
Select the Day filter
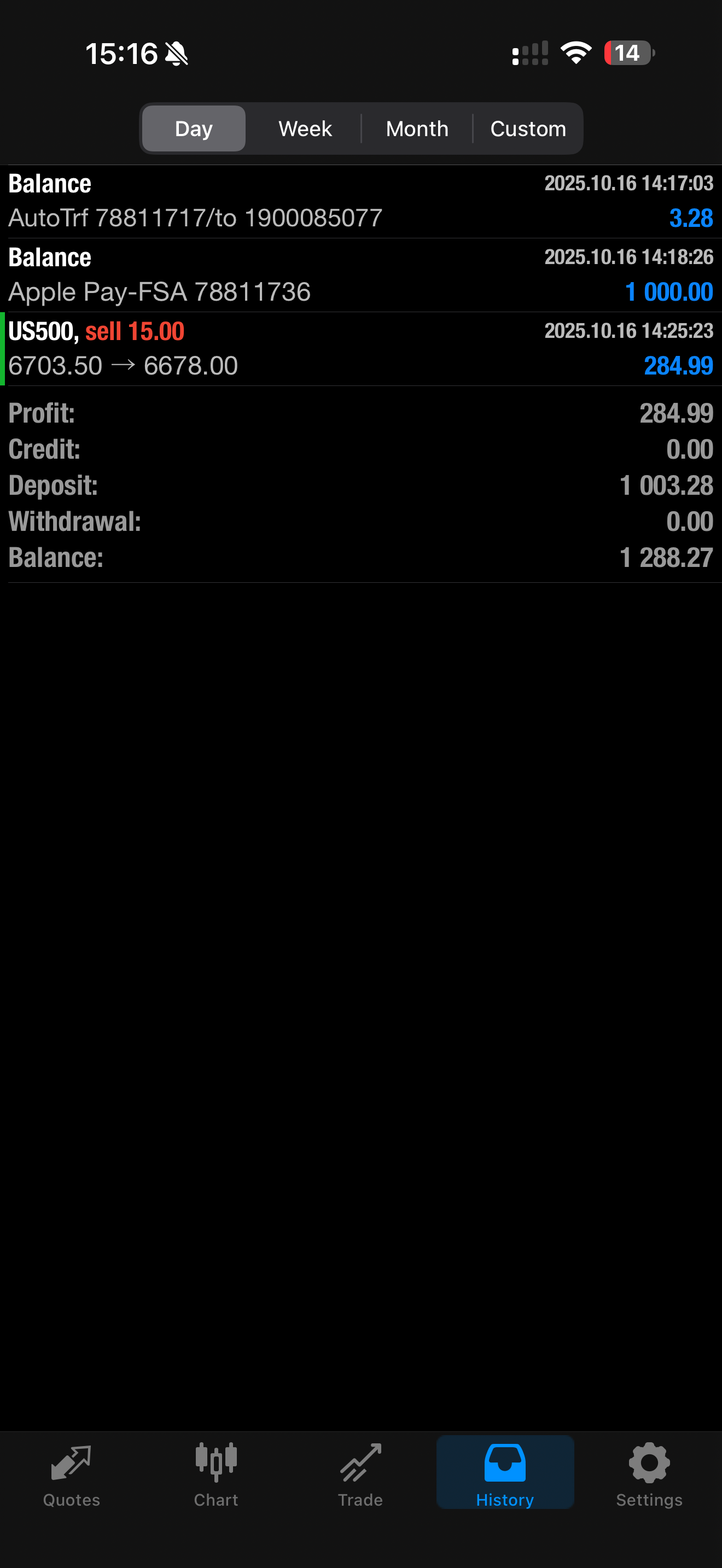(193, 128)
